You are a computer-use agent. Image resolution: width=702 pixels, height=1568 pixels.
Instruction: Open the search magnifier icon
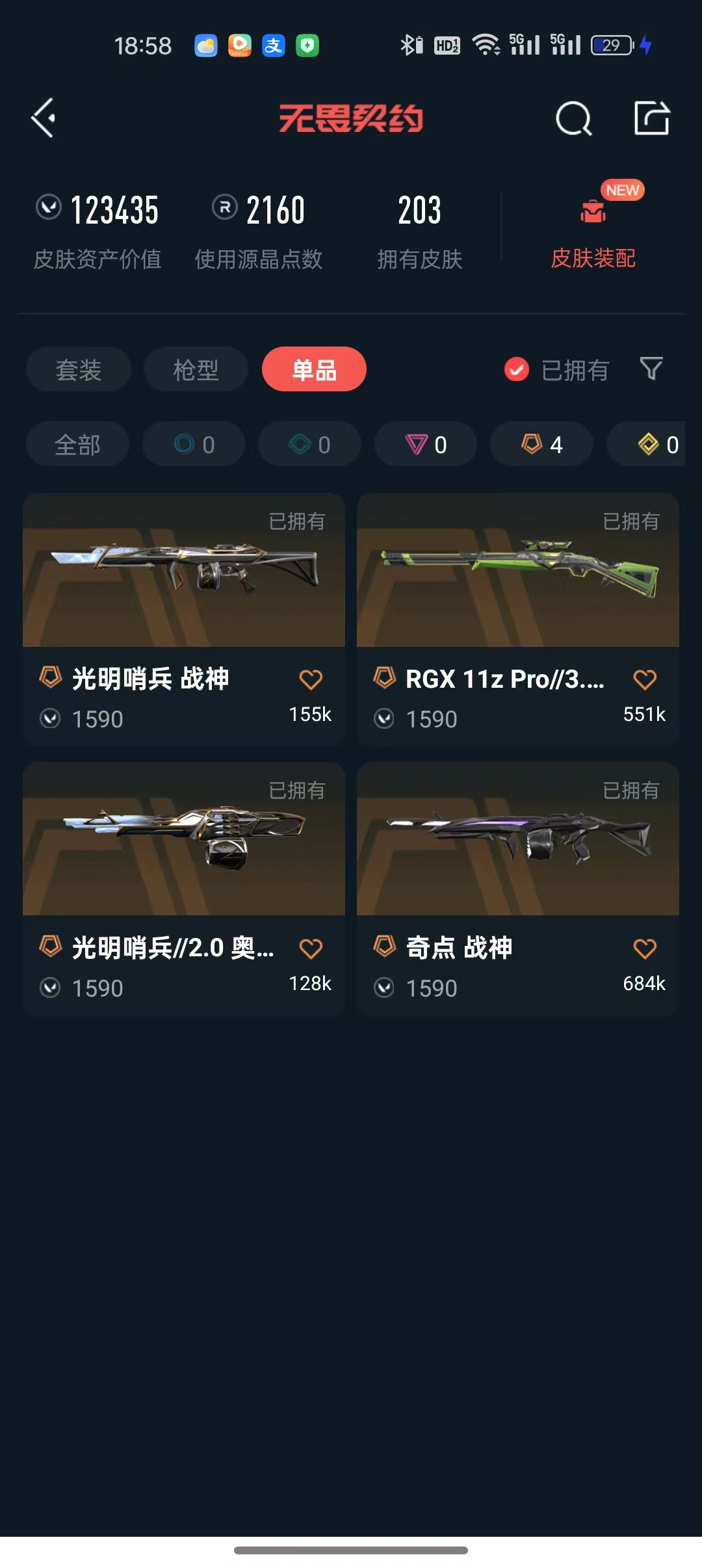tap(573, 119)
